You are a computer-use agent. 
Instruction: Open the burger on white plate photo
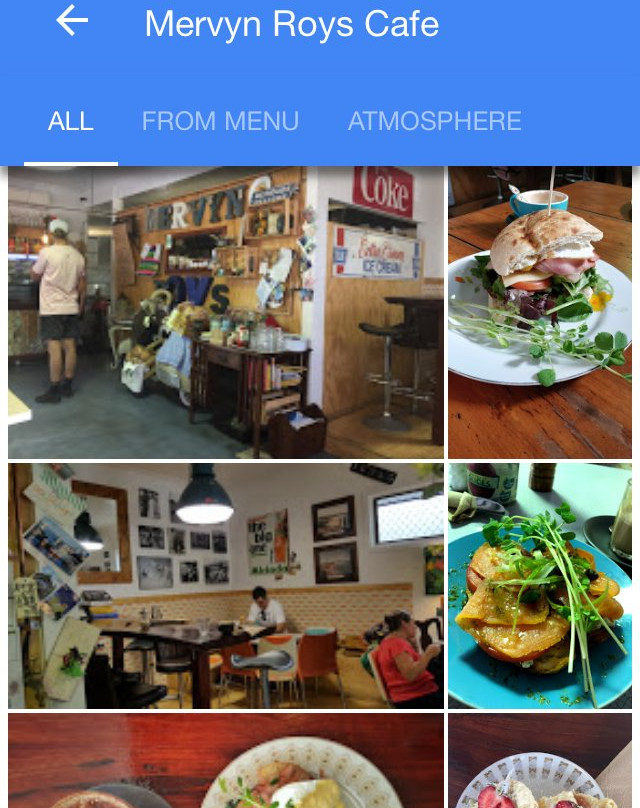[540, 312]
